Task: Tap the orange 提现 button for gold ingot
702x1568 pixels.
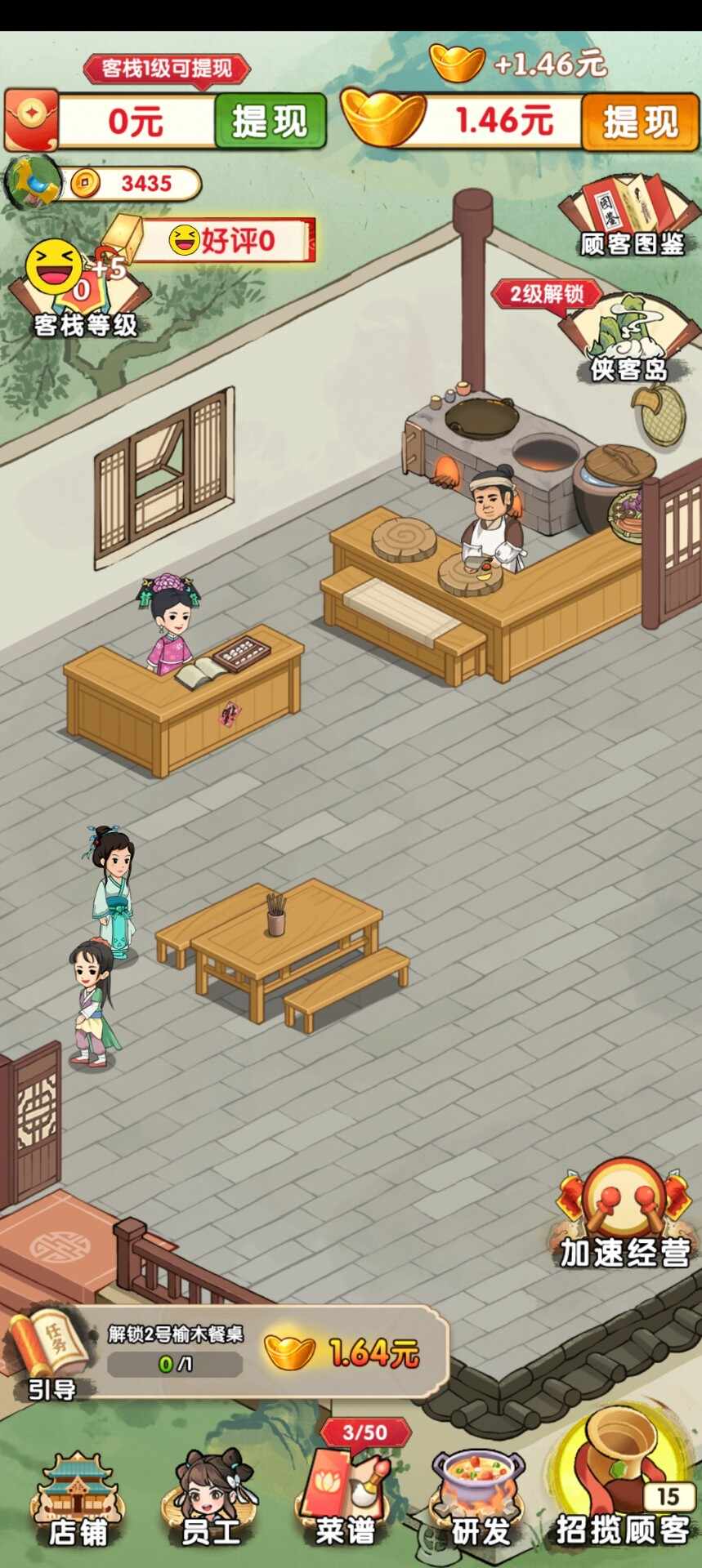Action: pos(639,122)
